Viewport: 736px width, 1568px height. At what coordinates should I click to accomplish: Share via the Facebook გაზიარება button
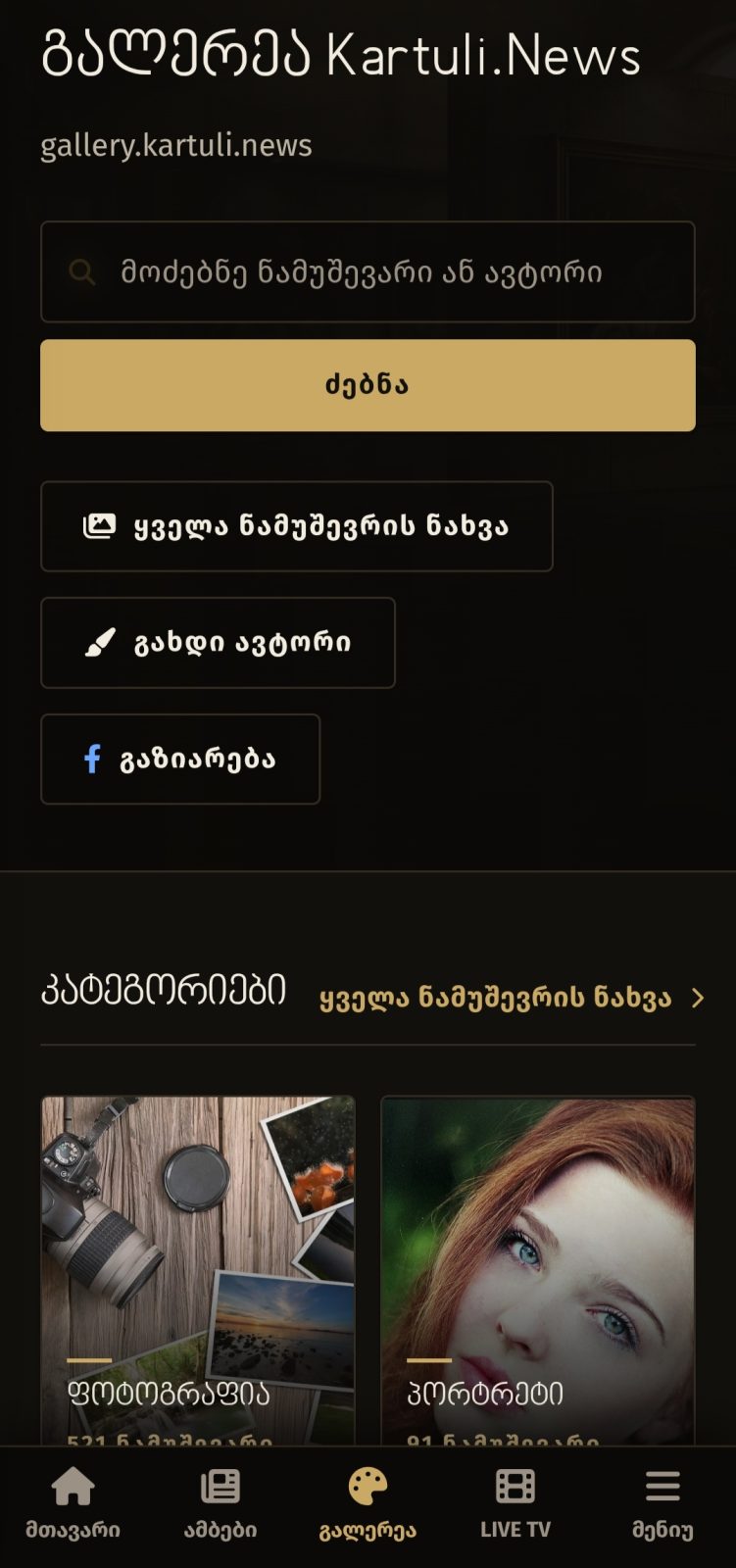180,759
